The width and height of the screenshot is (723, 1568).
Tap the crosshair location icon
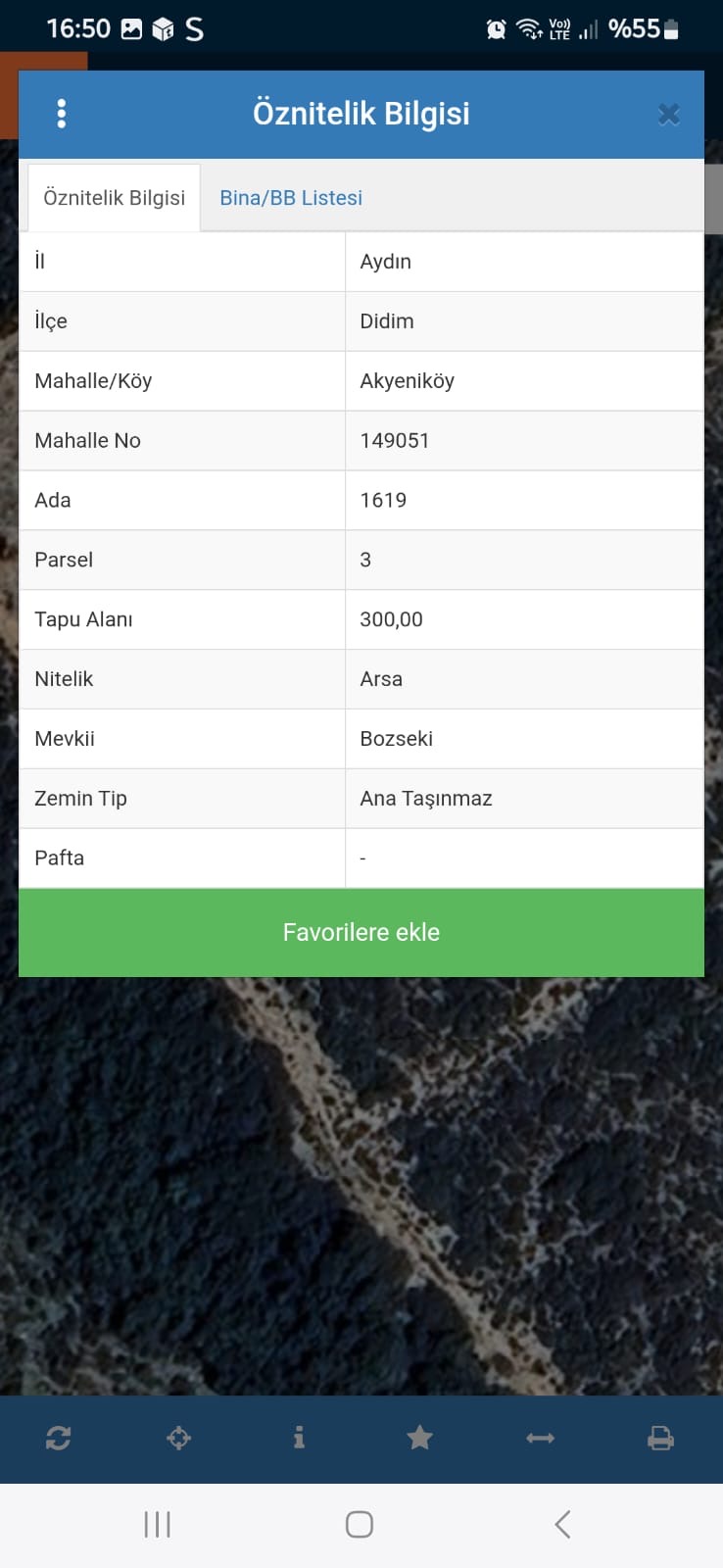[178, 1438]
